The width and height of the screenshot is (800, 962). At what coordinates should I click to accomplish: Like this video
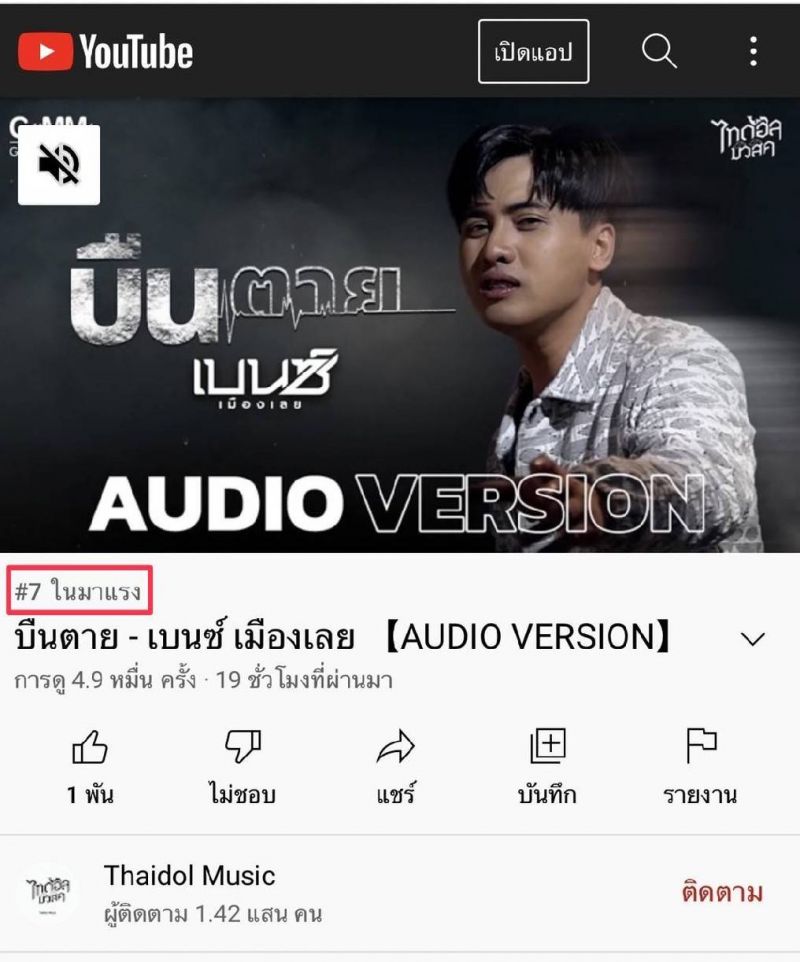coord(90,767)
